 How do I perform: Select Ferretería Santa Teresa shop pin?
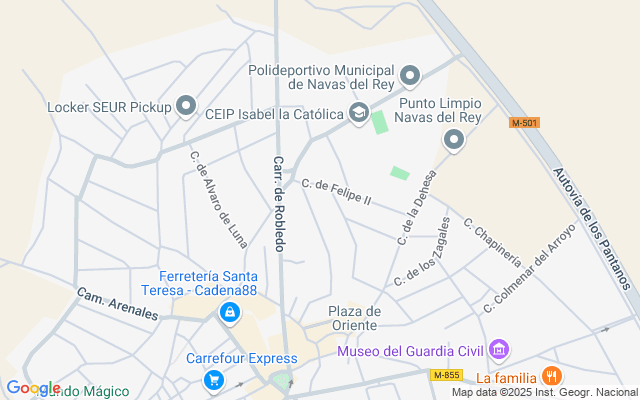(x=230, y=313)
